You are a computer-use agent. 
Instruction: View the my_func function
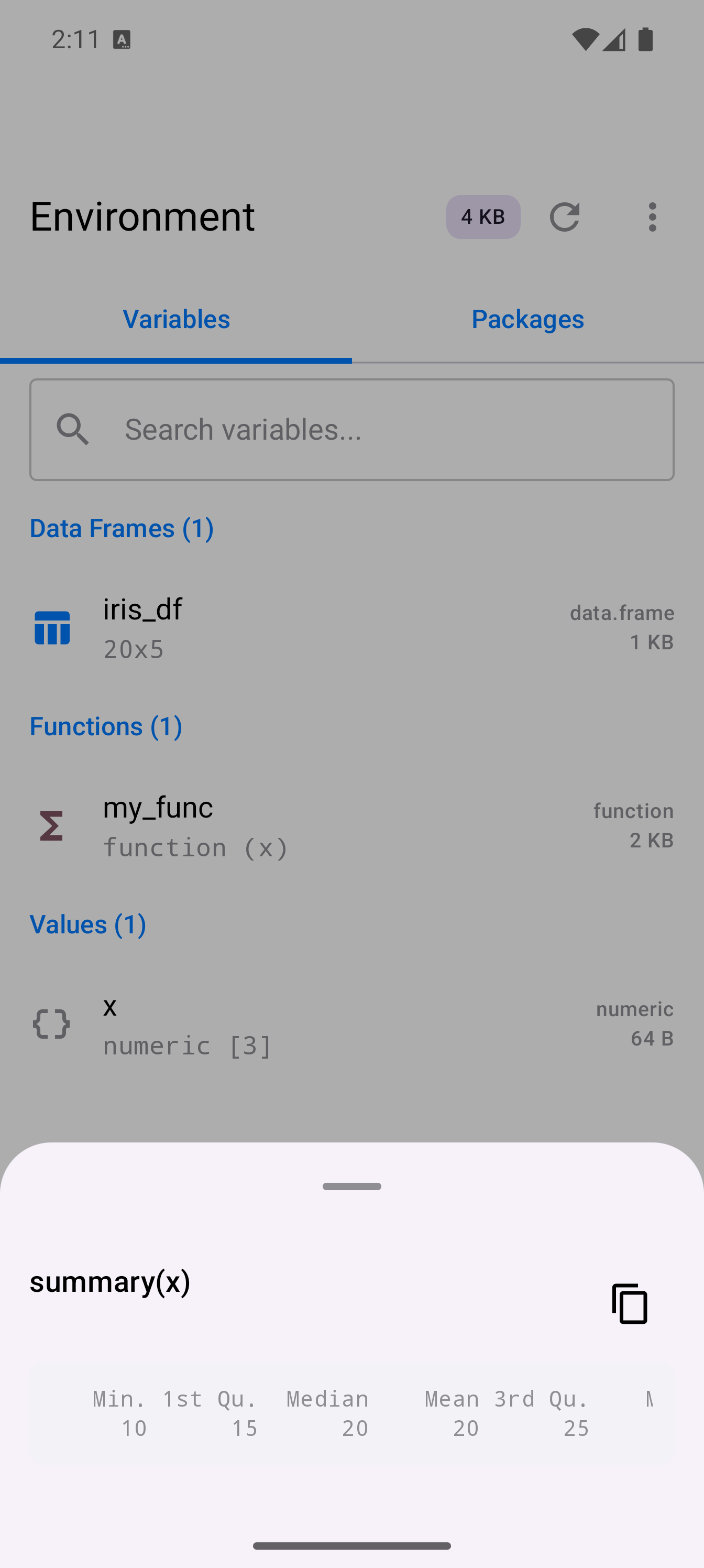coord(351,825)
